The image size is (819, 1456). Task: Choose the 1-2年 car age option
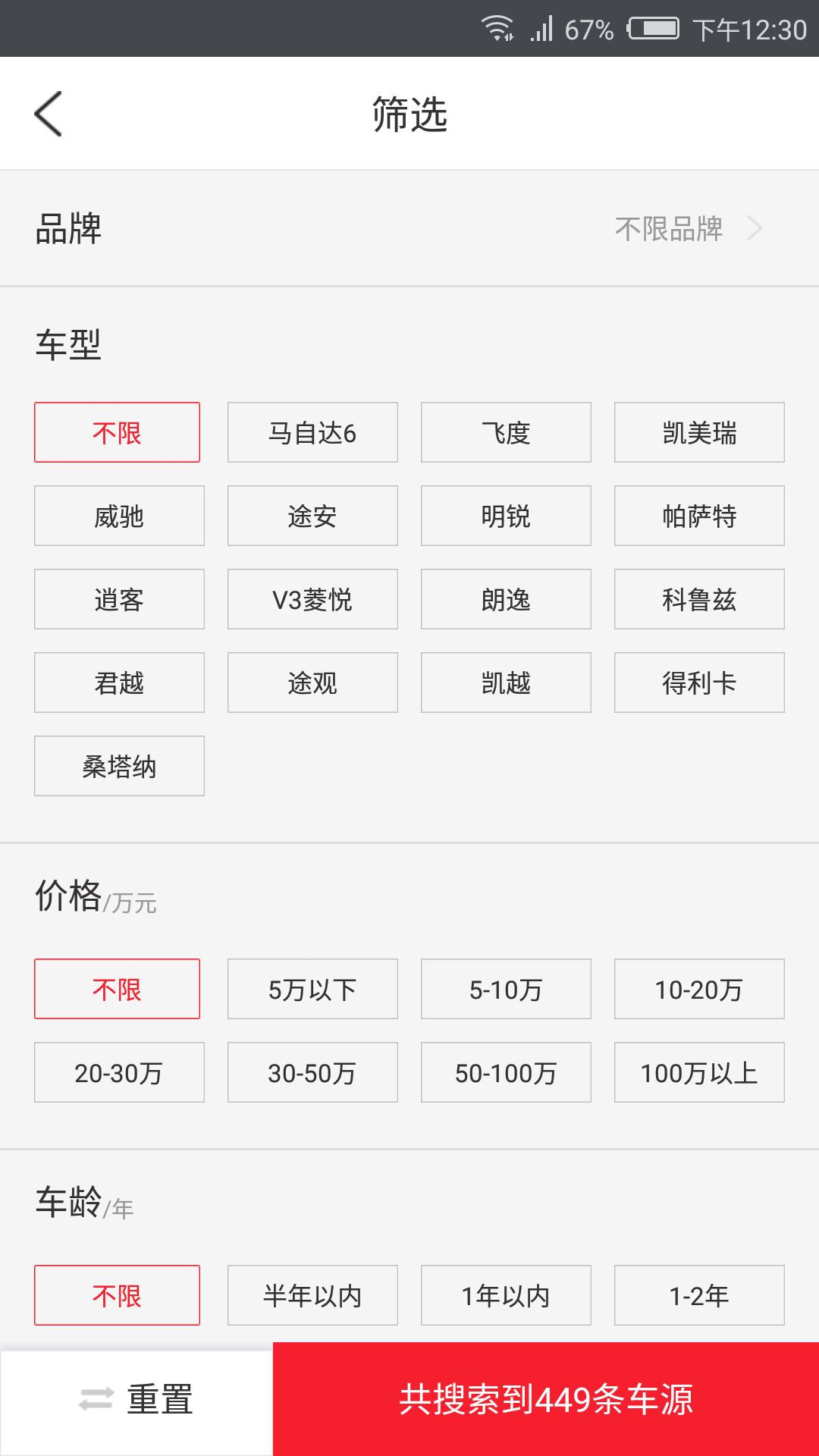tap(698, 1294)
